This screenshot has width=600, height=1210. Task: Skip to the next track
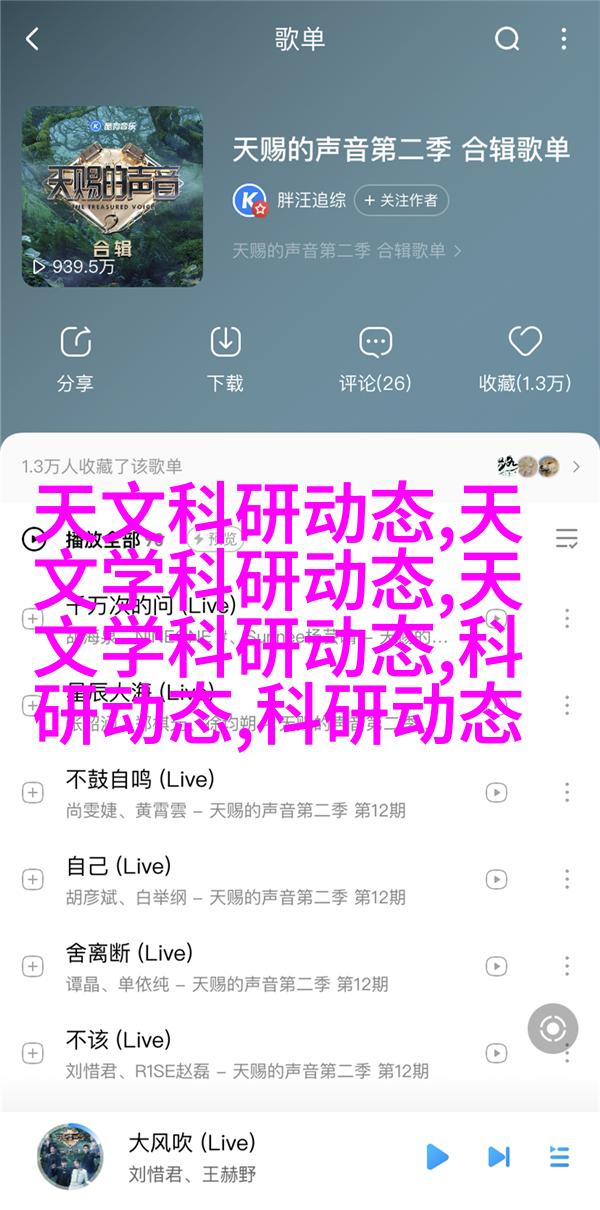(x=498, y=1157)
